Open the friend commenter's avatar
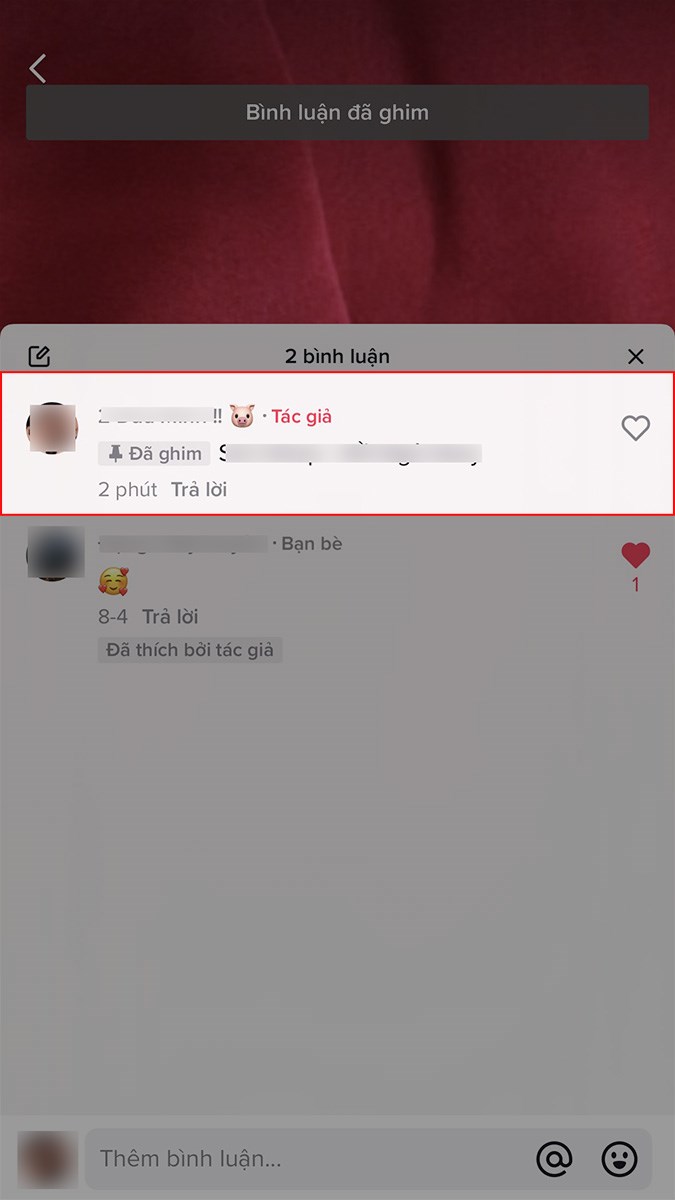675x1200 pixels. click(x=51, y=553)
